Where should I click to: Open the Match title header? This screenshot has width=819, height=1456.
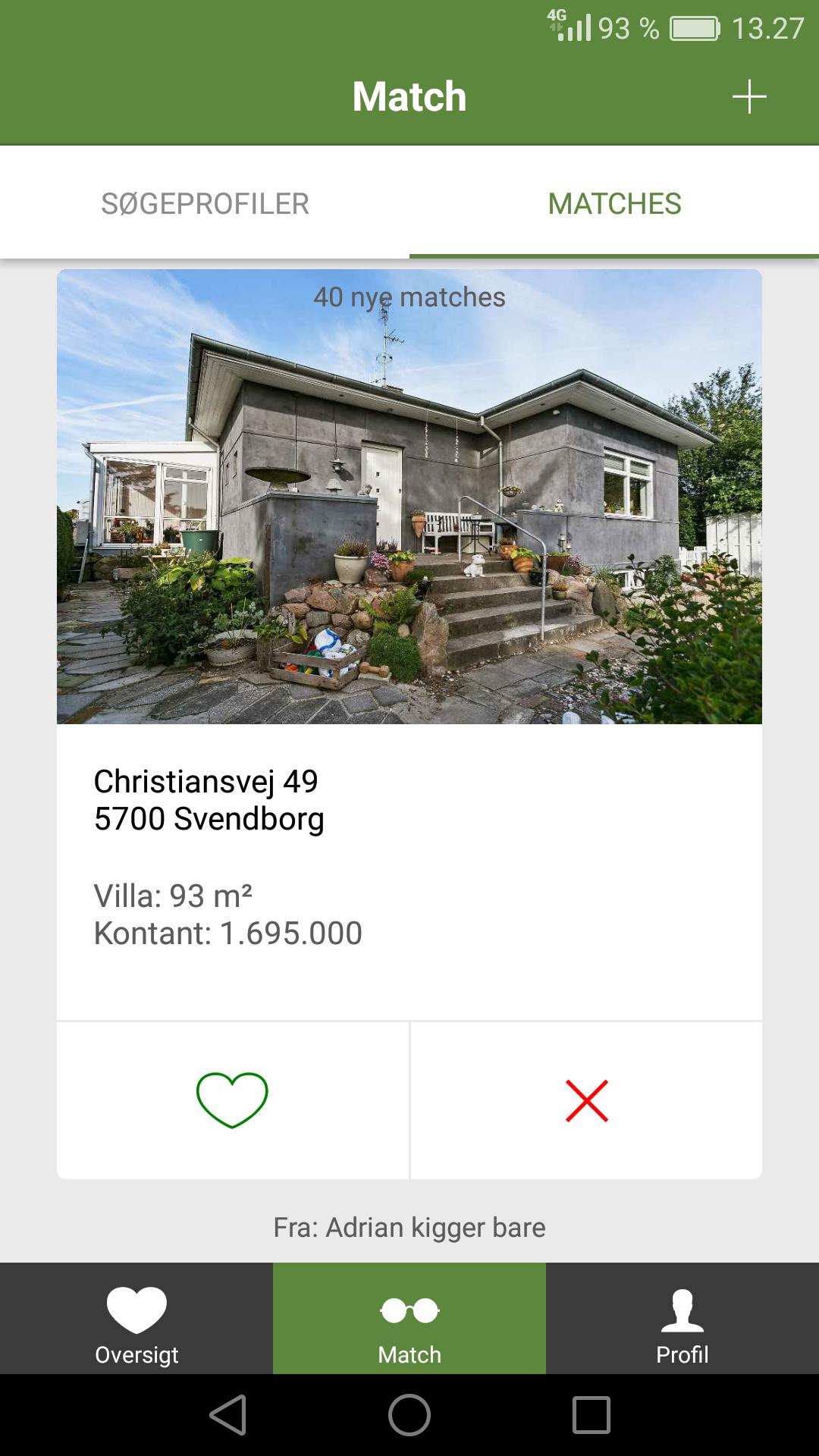(x=409, y=96)
